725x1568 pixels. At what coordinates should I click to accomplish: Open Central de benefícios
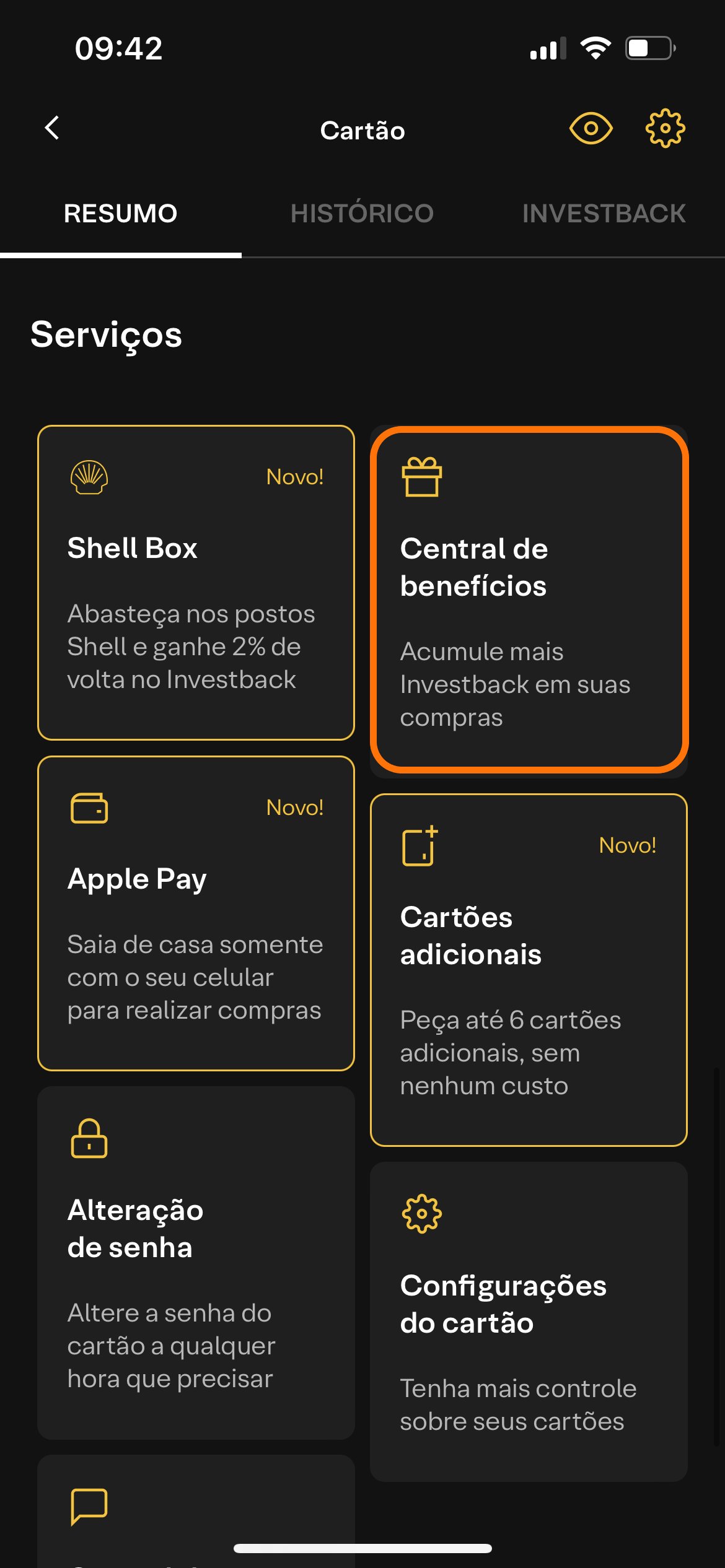tap(529, 599)
